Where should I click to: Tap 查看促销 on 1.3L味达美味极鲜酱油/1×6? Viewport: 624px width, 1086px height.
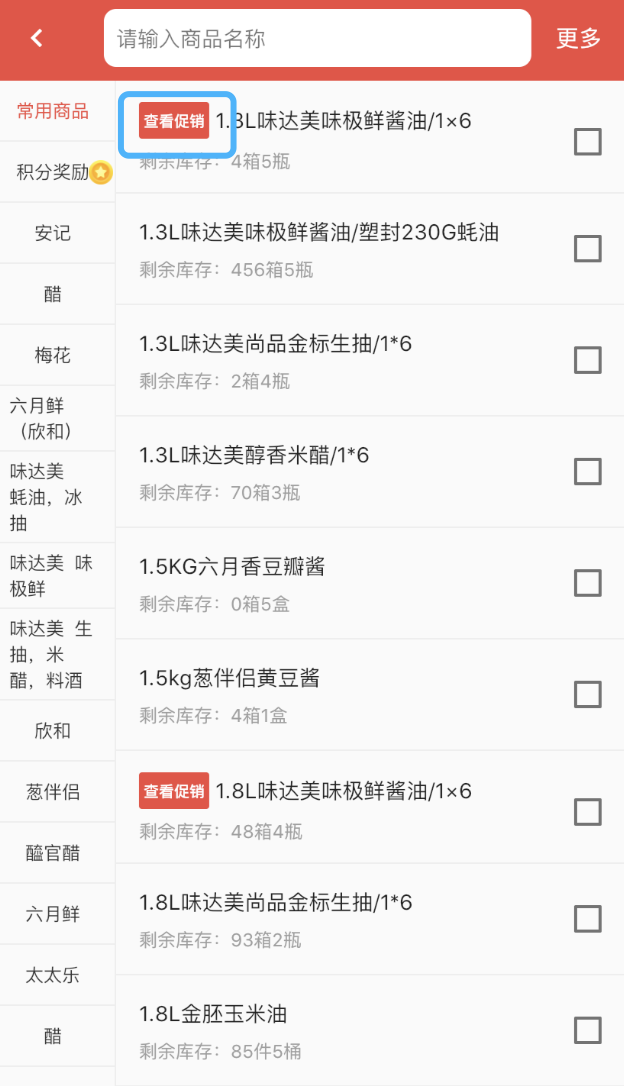175,122
